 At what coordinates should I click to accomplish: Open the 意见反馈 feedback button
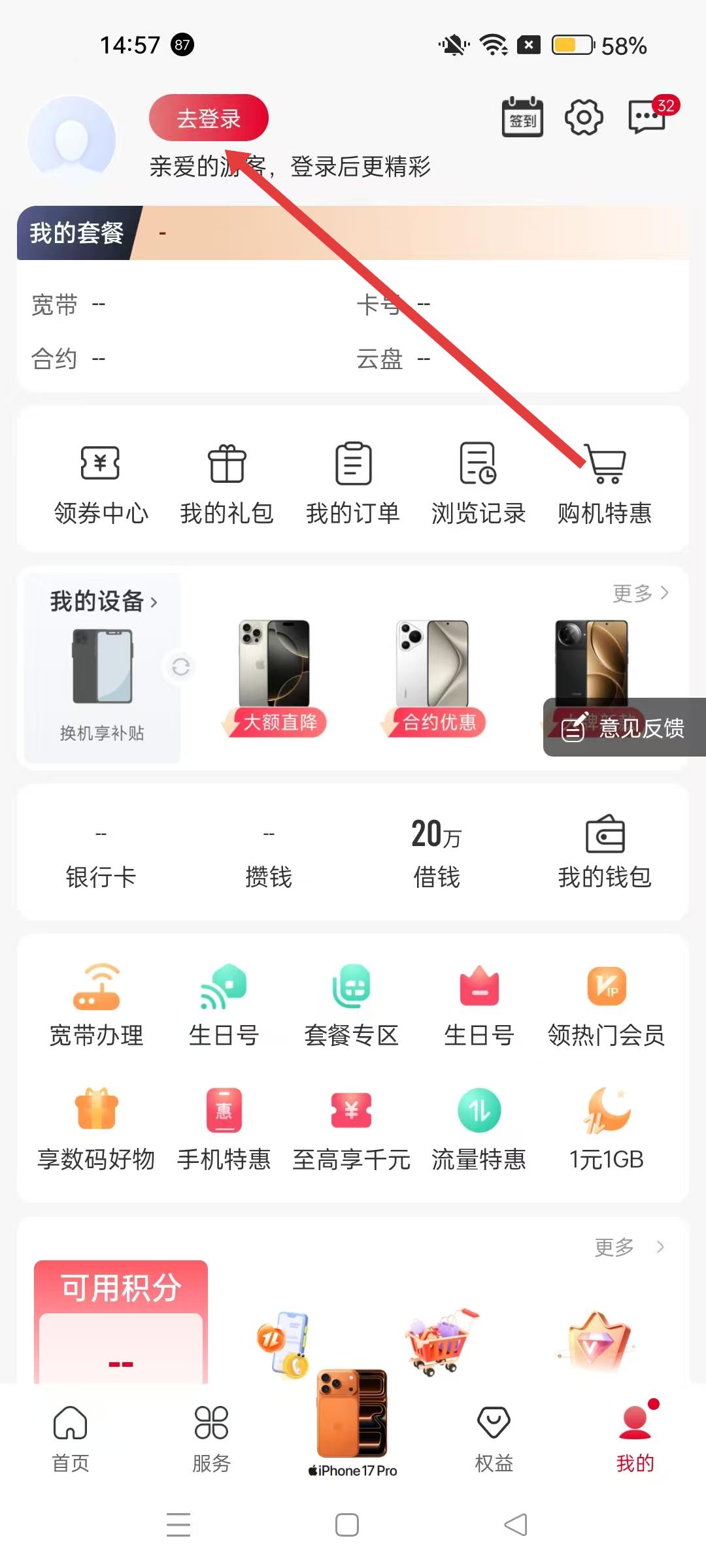coord(624,728)
